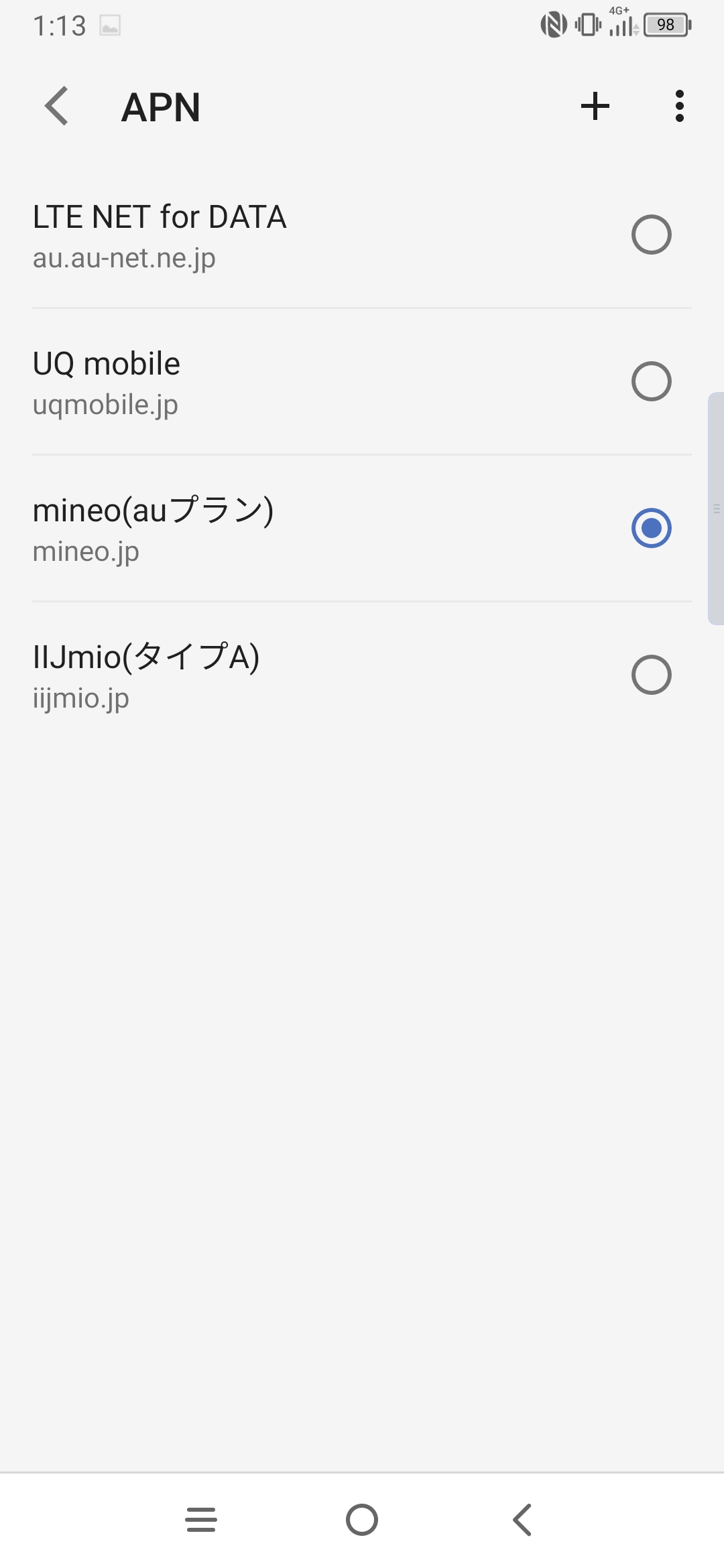Tap the battery indicator in status bar
The image size is (724, 1568).
tap(665, 25)
